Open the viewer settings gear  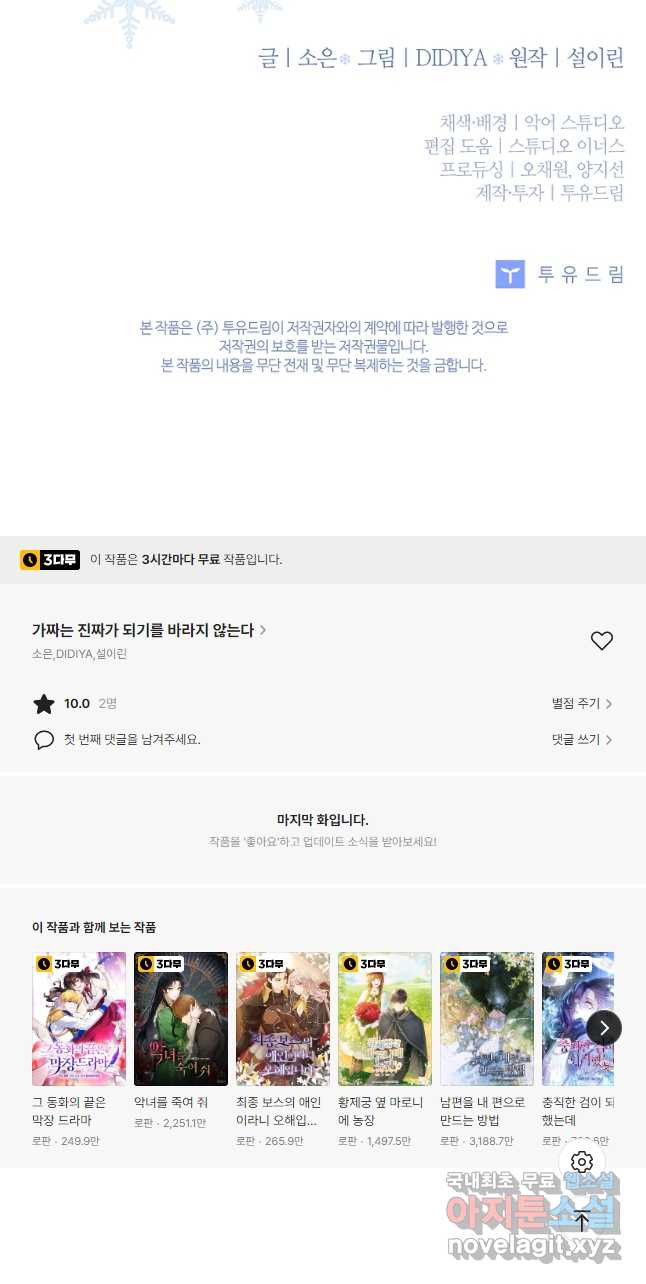pyautogui.click(x=582, y=1162)
